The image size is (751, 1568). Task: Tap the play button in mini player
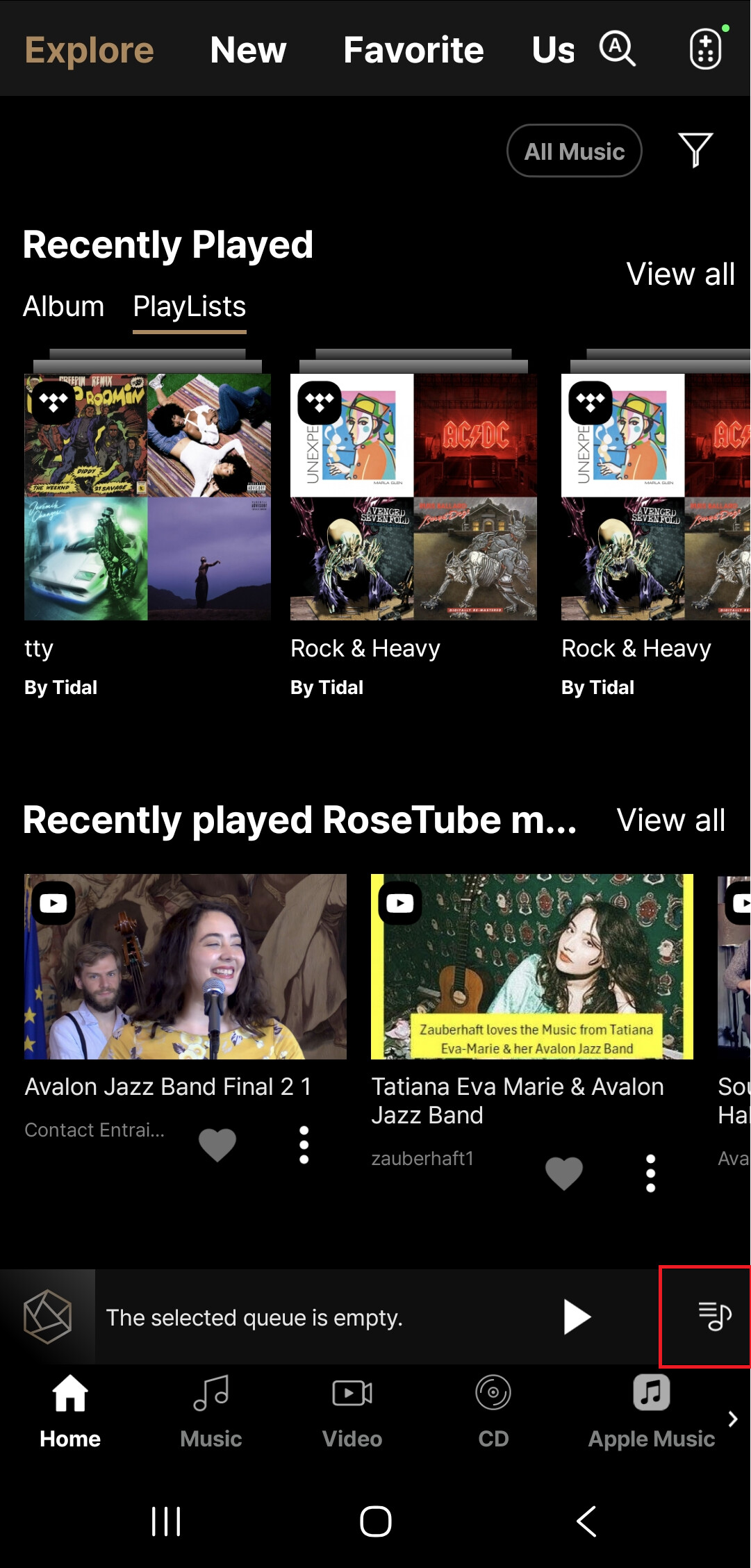(577, 1317)
